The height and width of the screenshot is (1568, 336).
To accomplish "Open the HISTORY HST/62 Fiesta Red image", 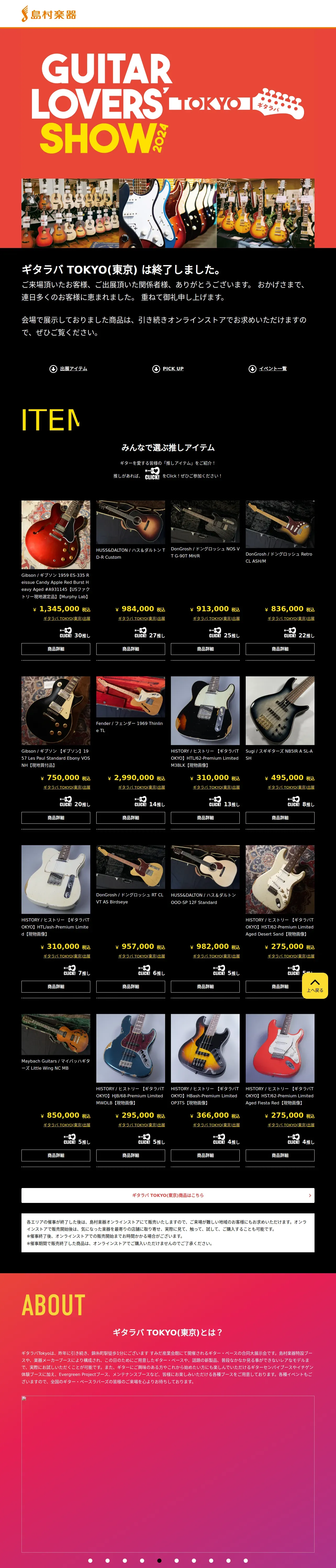I will tap(280, 1048).
